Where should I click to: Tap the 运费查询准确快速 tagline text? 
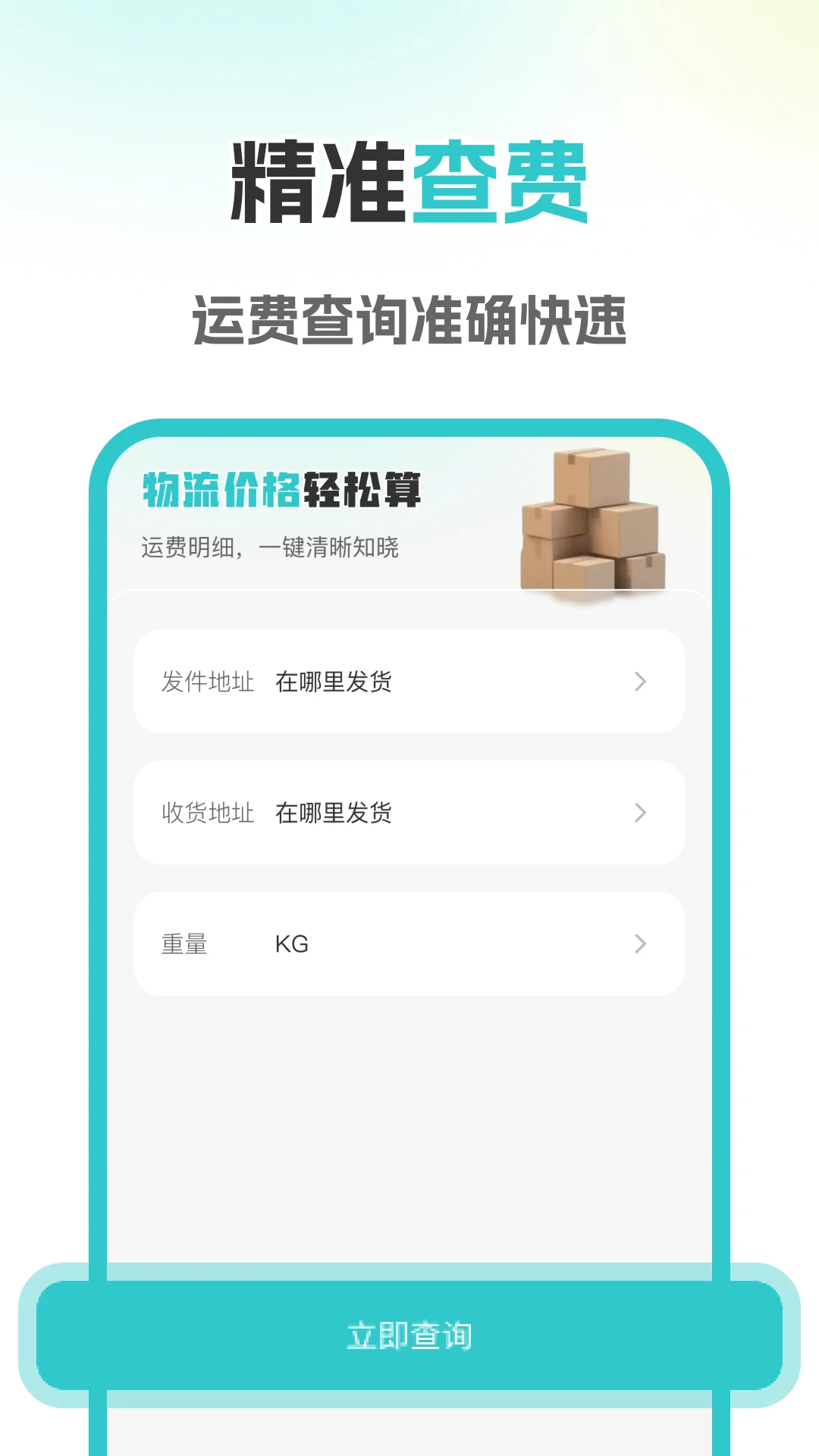click(x=409, y=318)
